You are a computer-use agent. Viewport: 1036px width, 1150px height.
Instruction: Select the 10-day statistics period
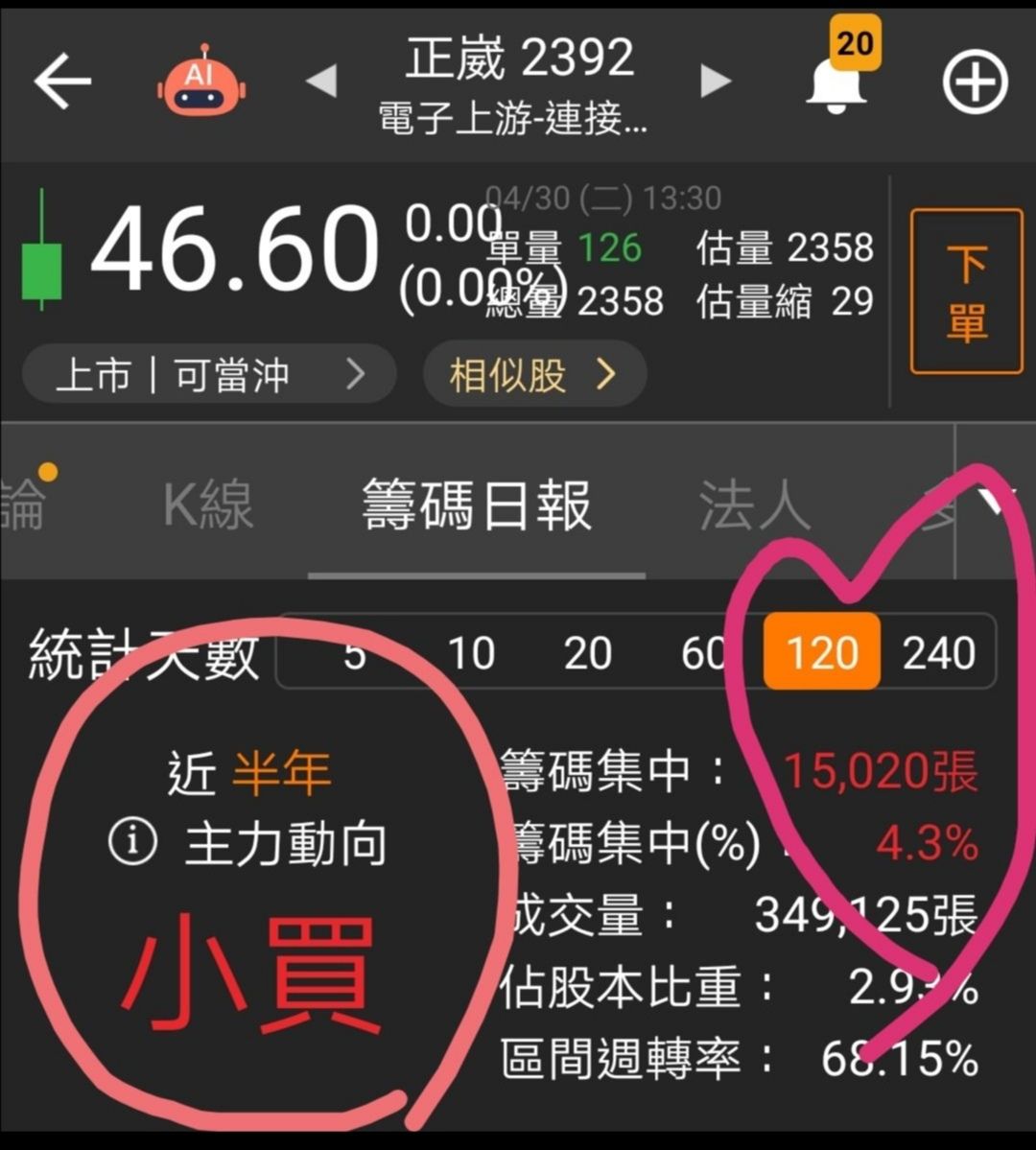point(469,652)
